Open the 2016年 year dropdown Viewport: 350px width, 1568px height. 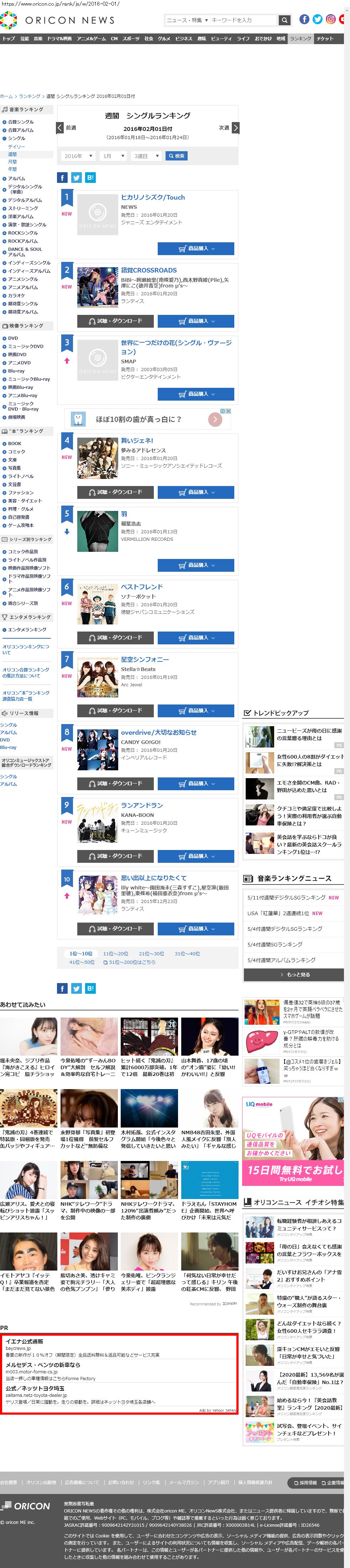pos(78,156)
